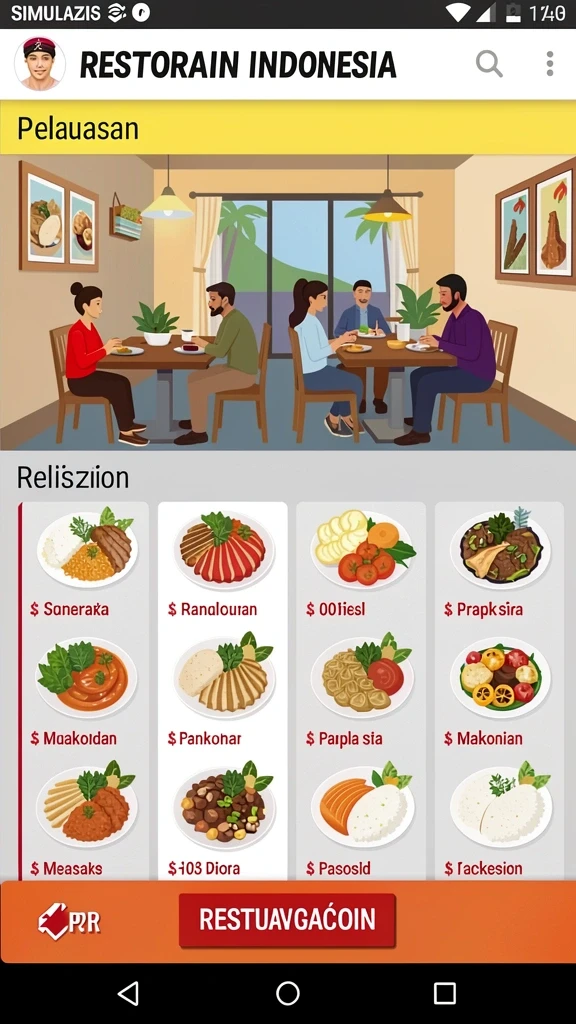Image resolution: width=576 pixels, height=1024 pixels.
Task: Open the Pankonar dish card
Action: click(x=223, y=692)
